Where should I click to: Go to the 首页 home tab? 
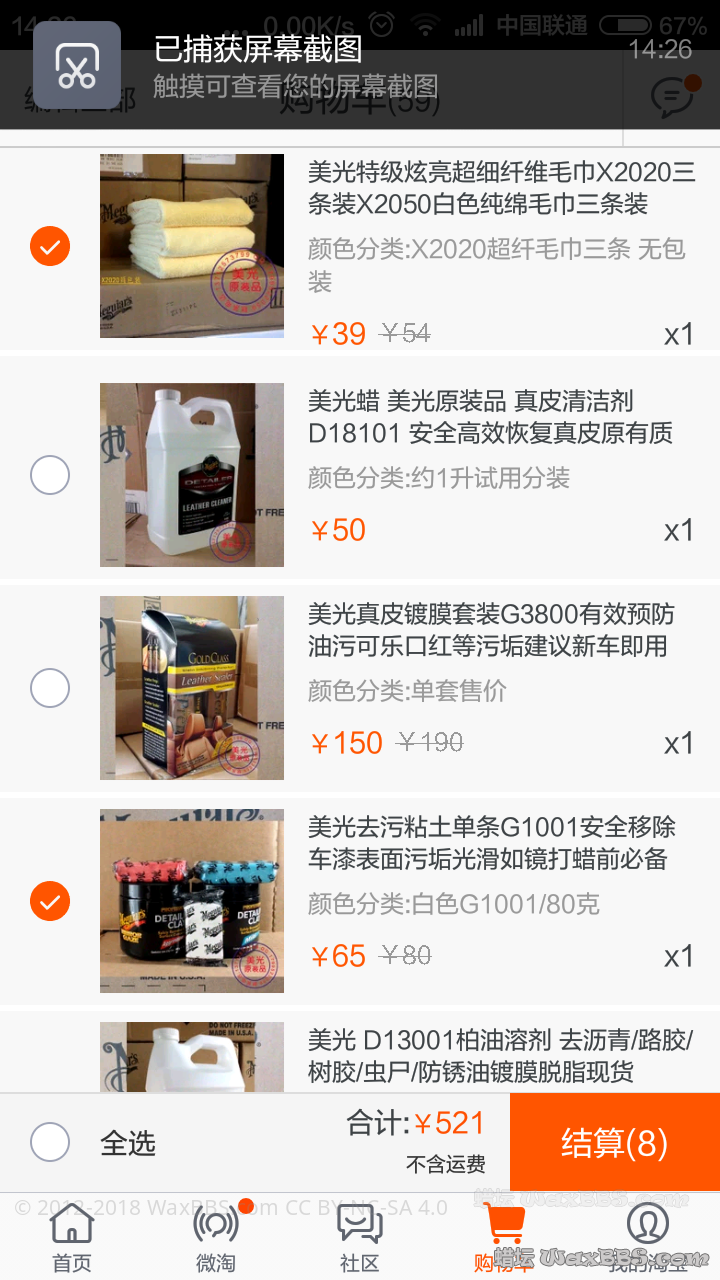pyautogui.click(x=72, y=1238)
